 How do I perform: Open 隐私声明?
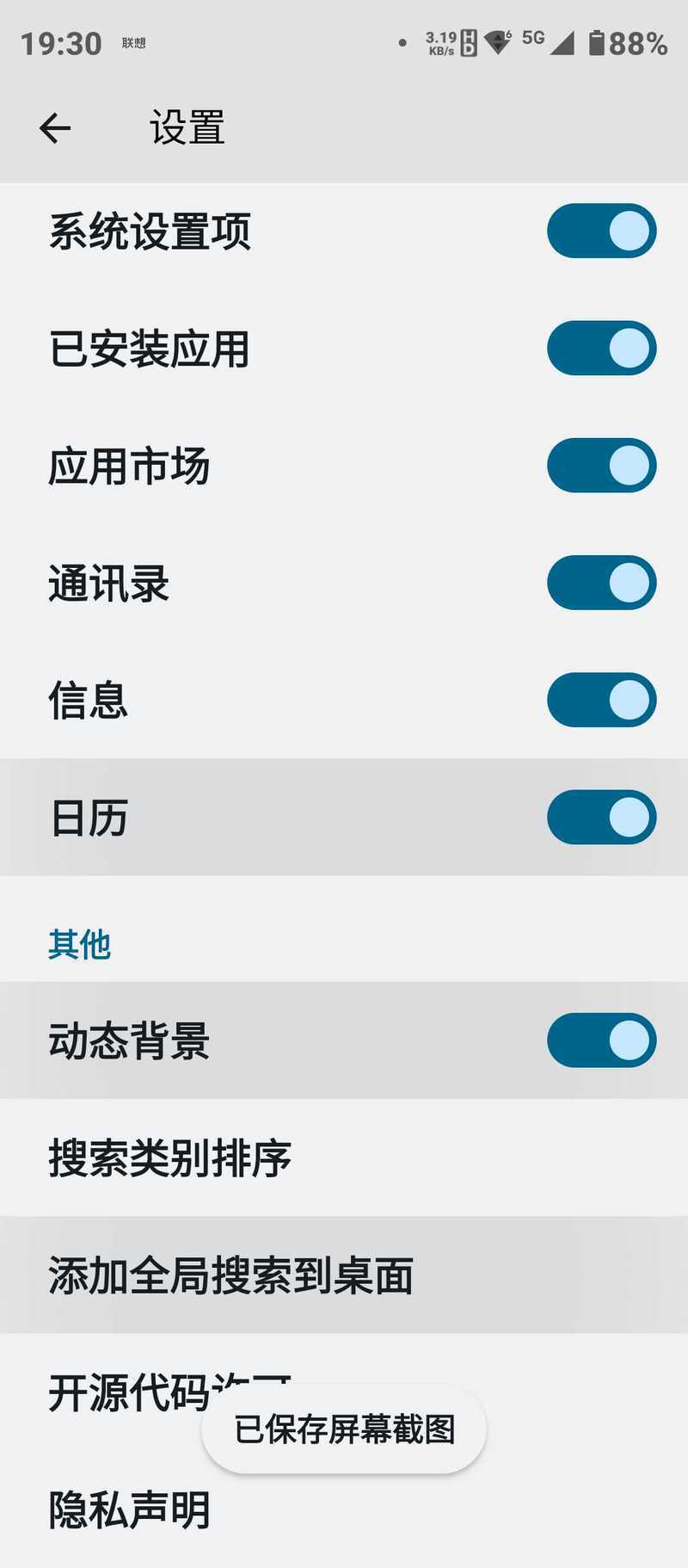pos(344,1509)
